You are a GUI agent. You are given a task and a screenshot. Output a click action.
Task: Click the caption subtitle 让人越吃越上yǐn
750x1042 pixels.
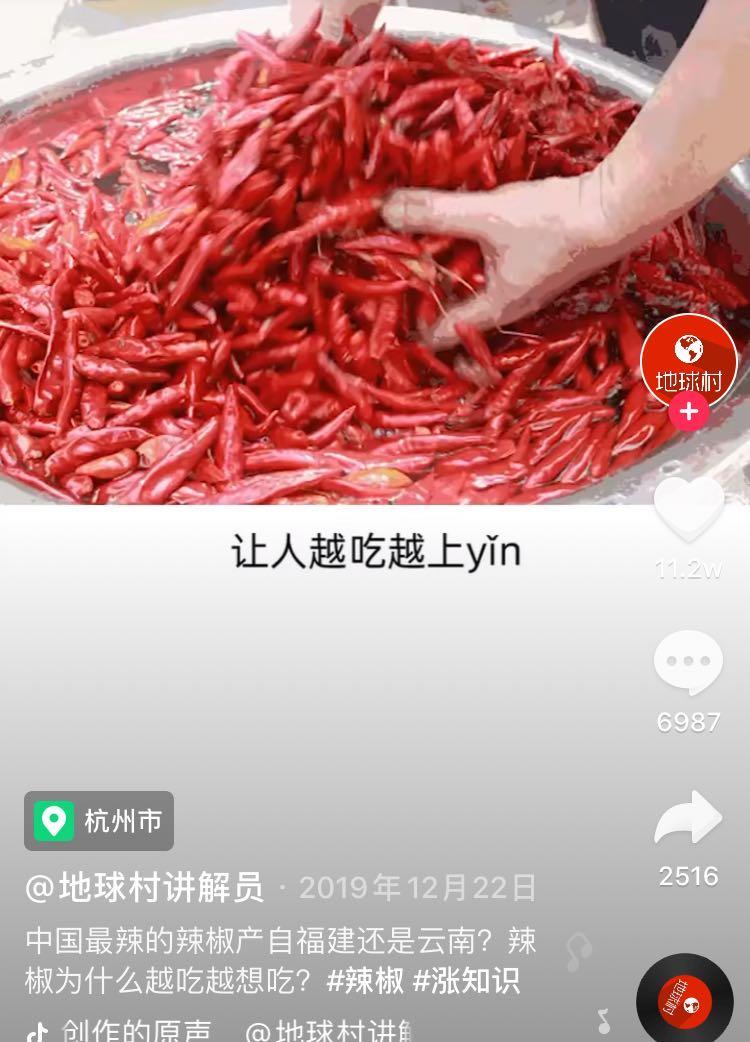(375, 550)
